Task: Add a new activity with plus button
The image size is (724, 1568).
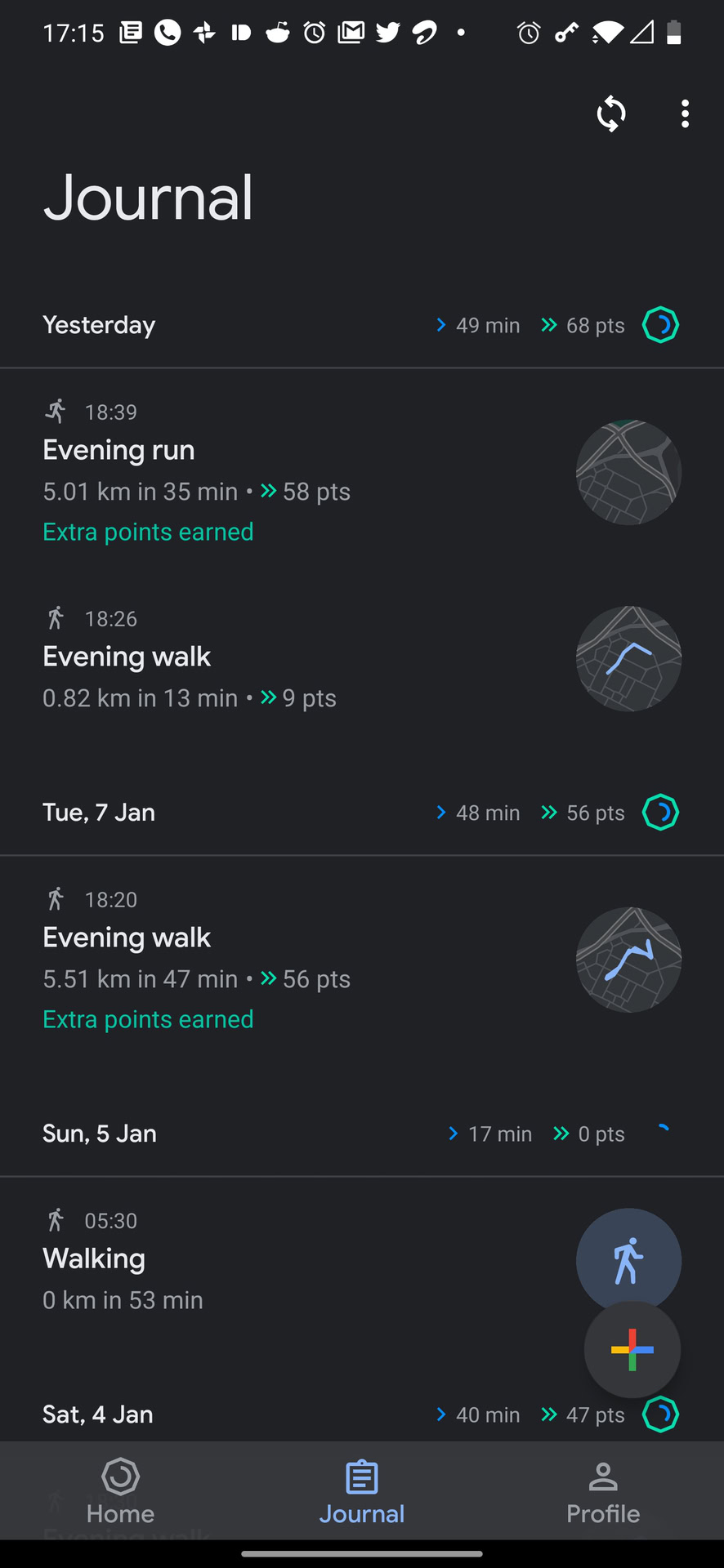Action: tap(632, 1349)
